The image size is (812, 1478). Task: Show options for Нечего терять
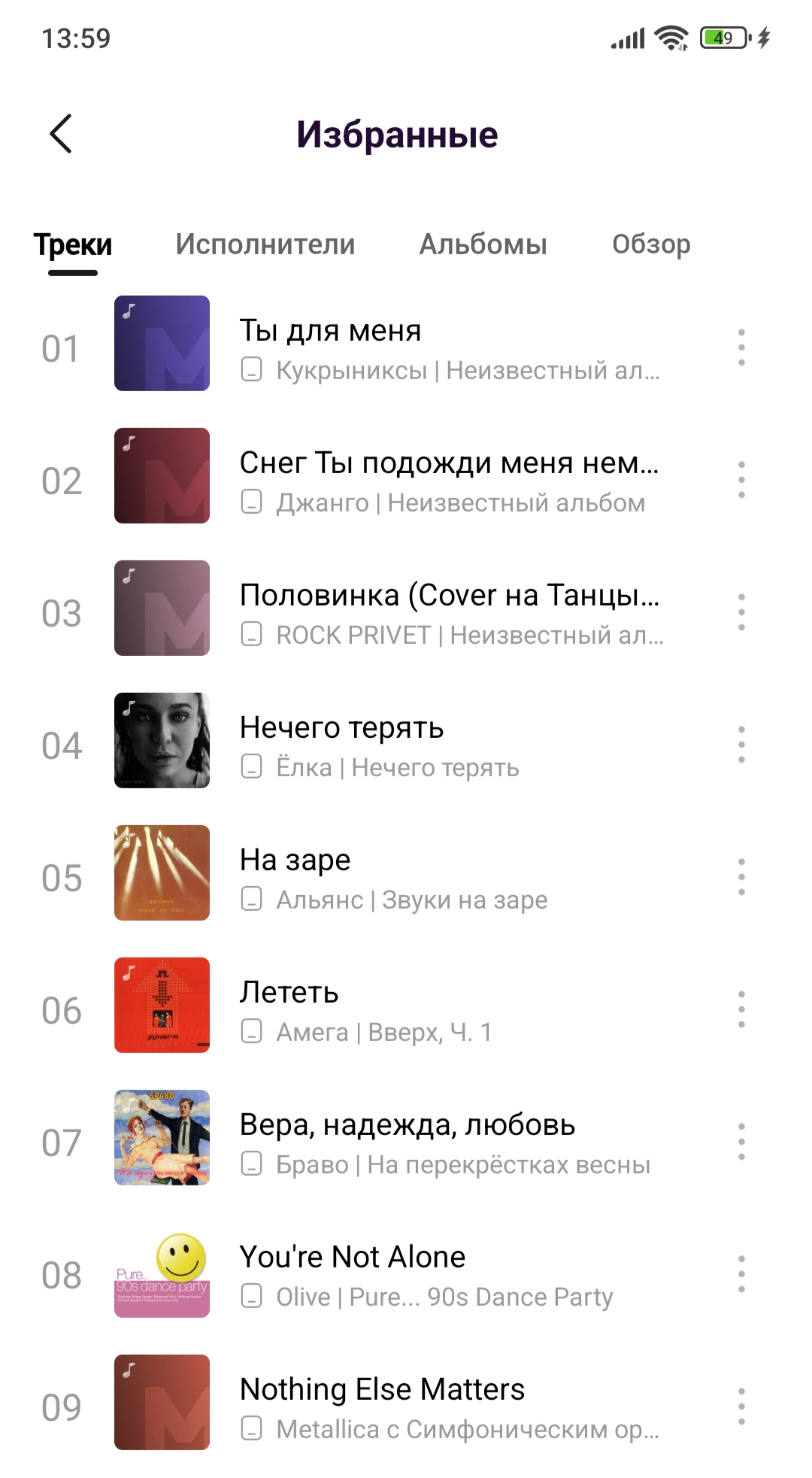pyautogui.click(x=741, y=745)
